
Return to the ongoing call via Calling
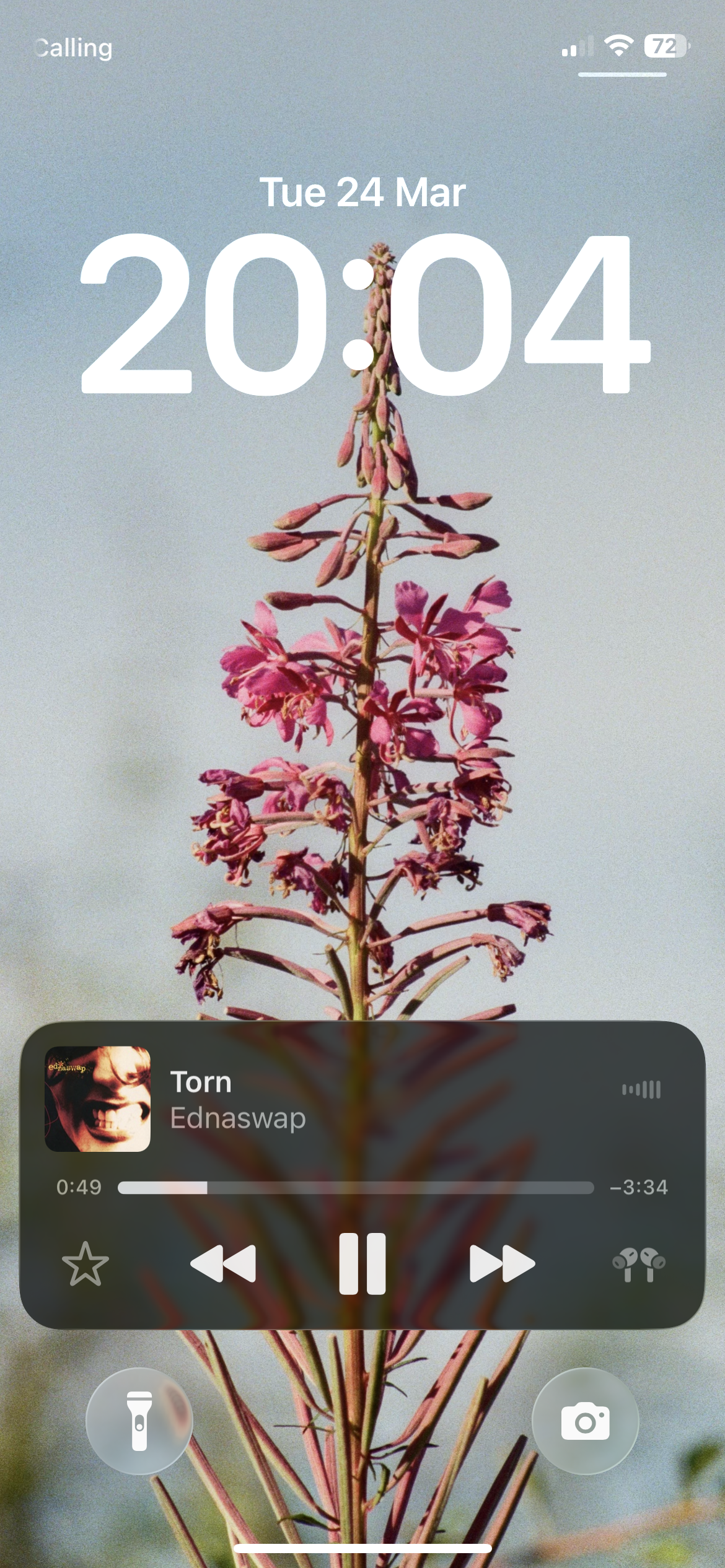point(73,48)
